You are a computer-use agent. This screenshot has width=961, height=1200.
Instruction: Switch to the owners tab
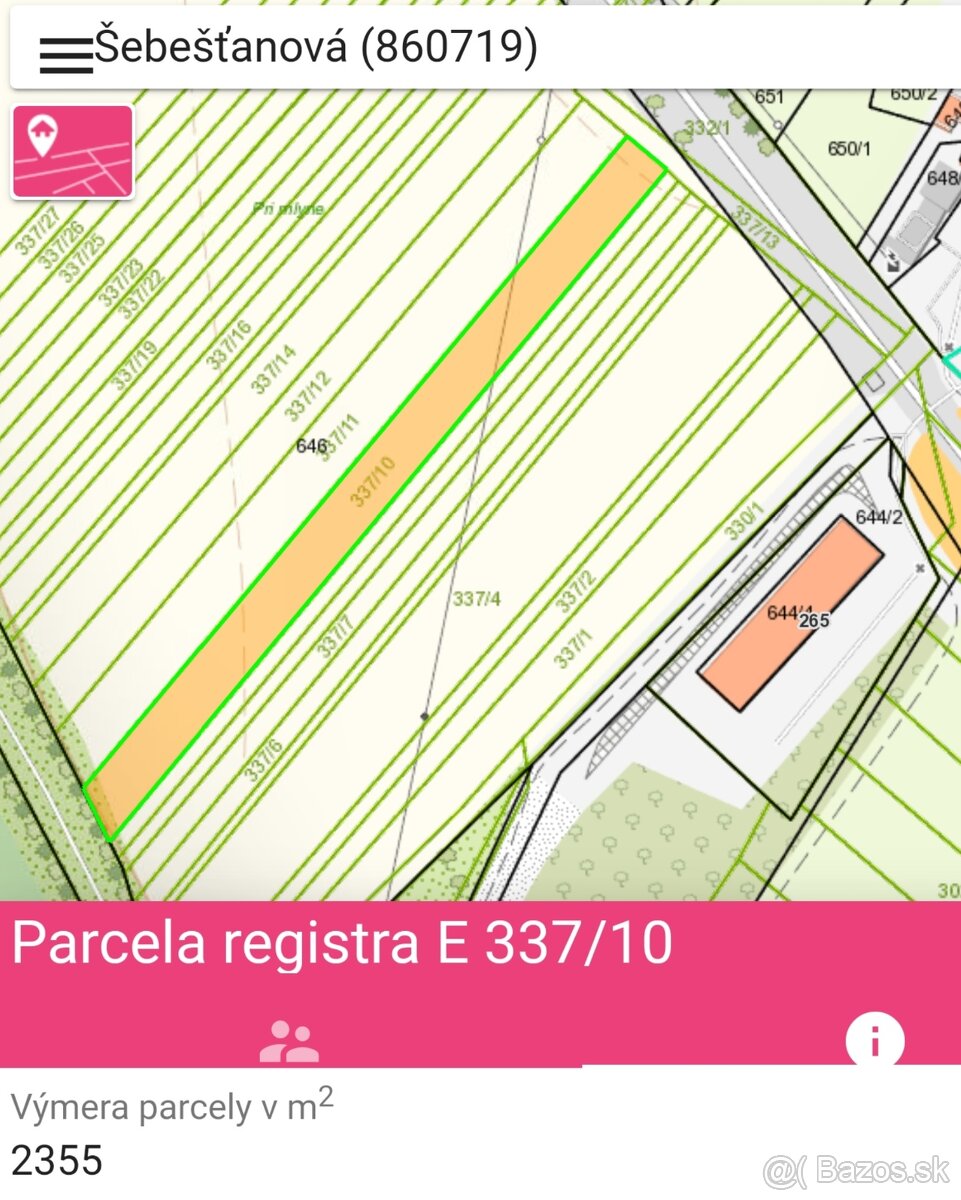tap(289, 1041)
